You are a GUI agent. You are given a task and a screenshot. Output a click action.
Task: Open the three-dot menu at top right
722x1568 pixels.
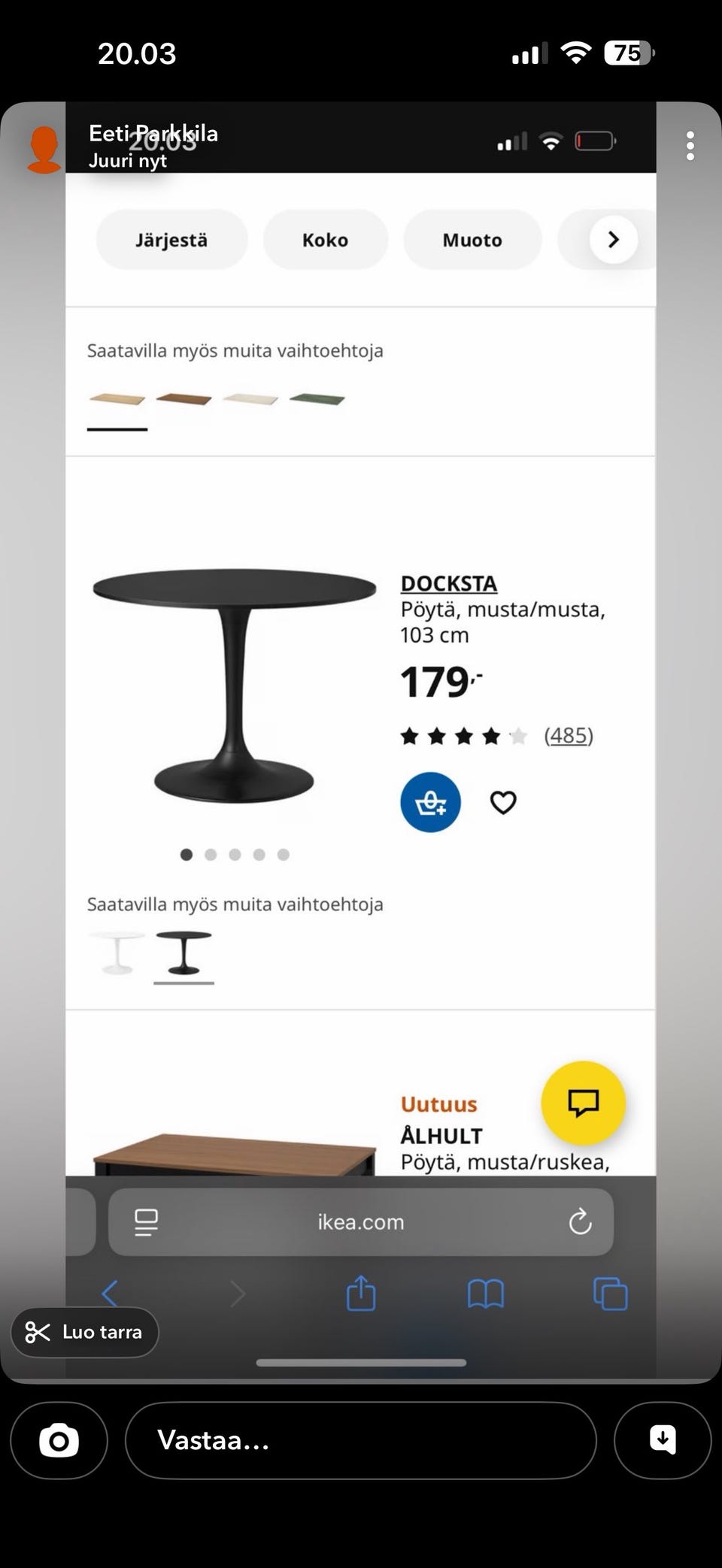(690, 144)
